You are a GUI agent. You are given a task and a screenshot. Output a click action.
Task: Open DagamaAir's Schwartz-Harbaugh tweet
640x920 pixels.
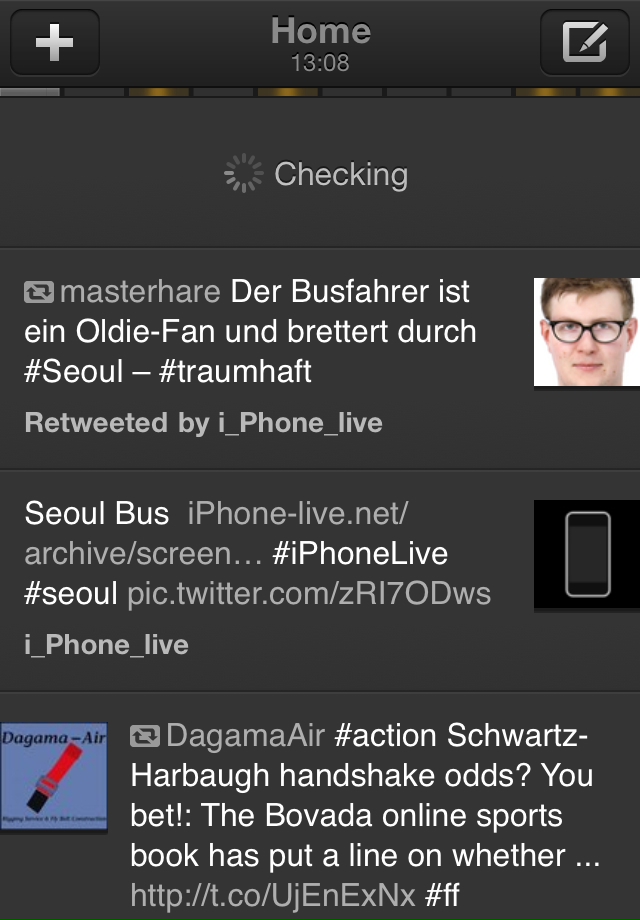click(365, 815)
